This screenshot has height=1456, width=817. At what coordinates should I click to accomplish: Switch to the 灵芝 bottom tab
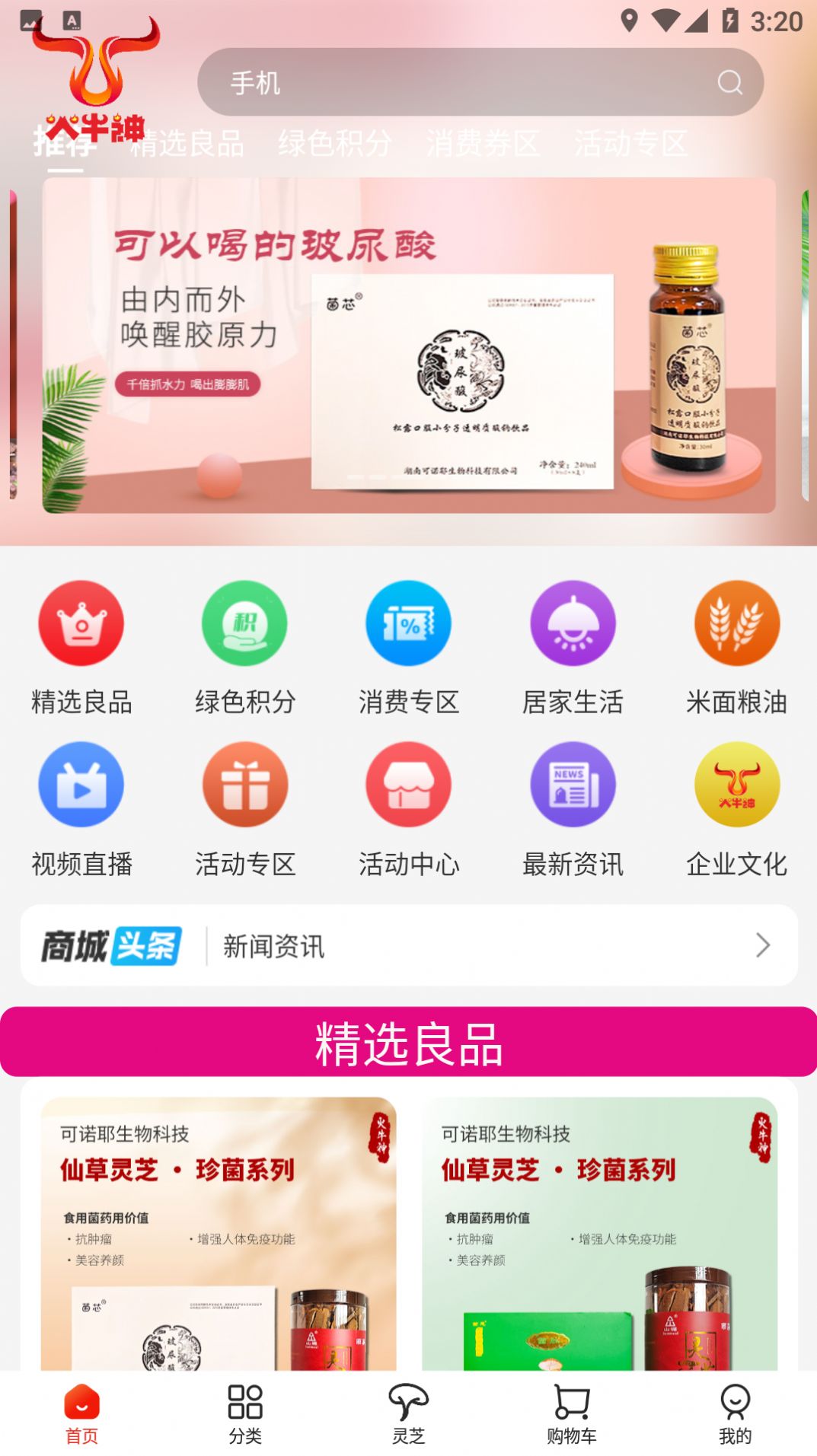click(x=409, y=1413)
